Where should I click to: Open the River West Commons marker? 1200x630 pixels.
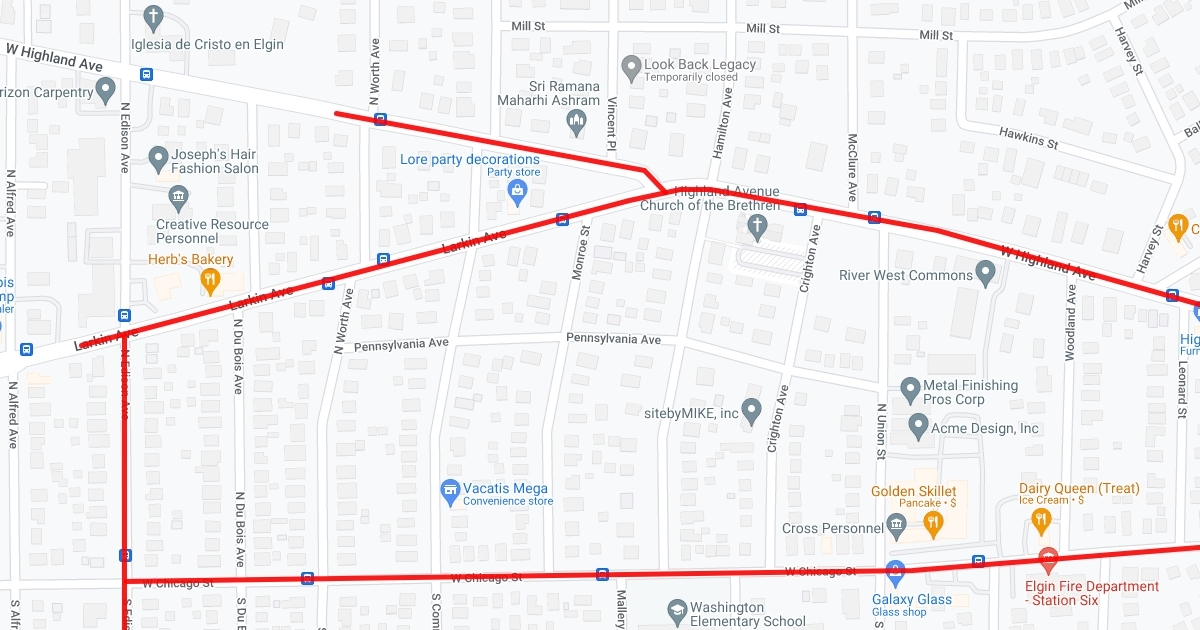click(x=986, y=272)
